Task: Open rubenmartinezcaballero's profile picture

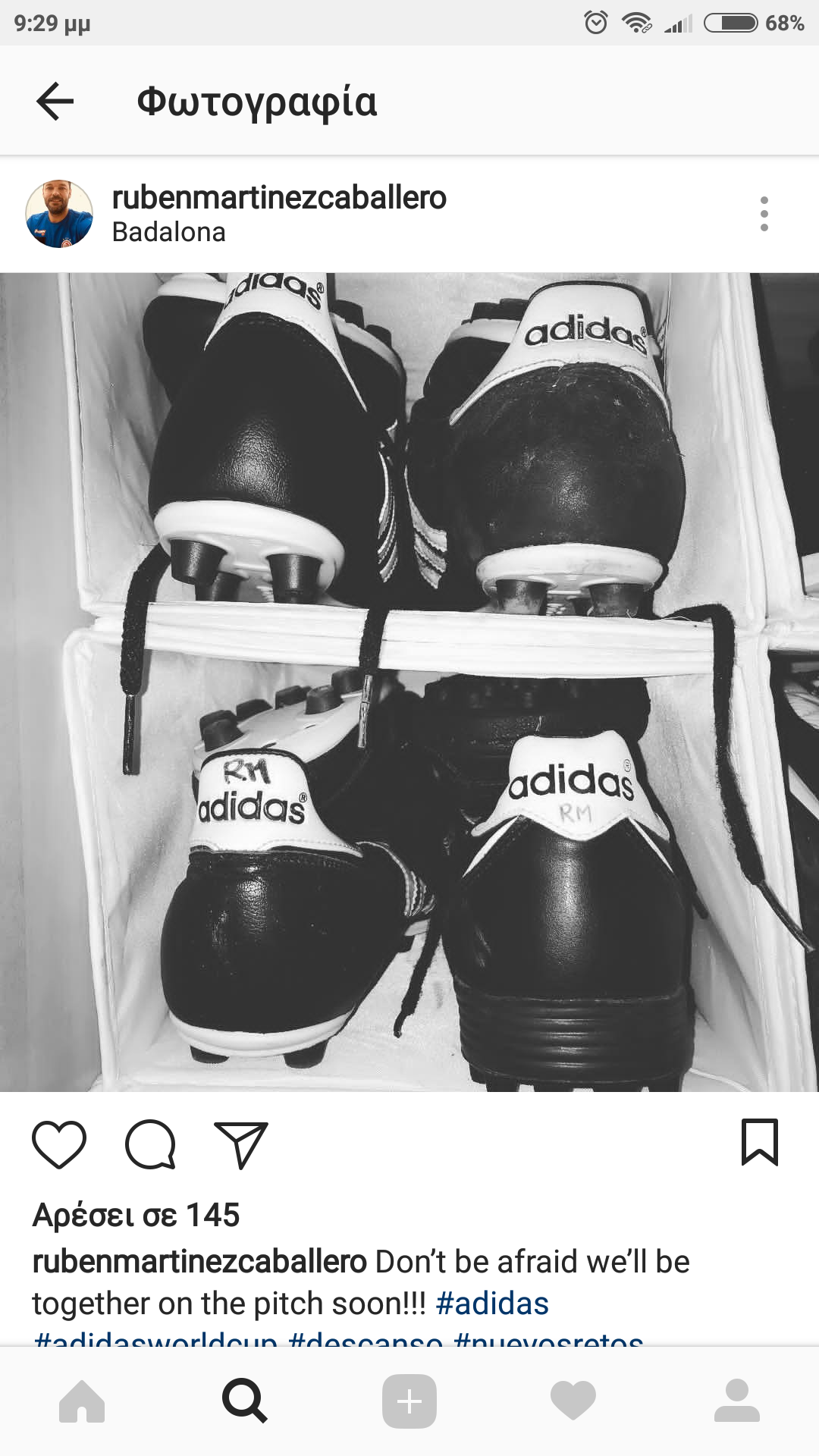Action: click(x=59, y=214)
